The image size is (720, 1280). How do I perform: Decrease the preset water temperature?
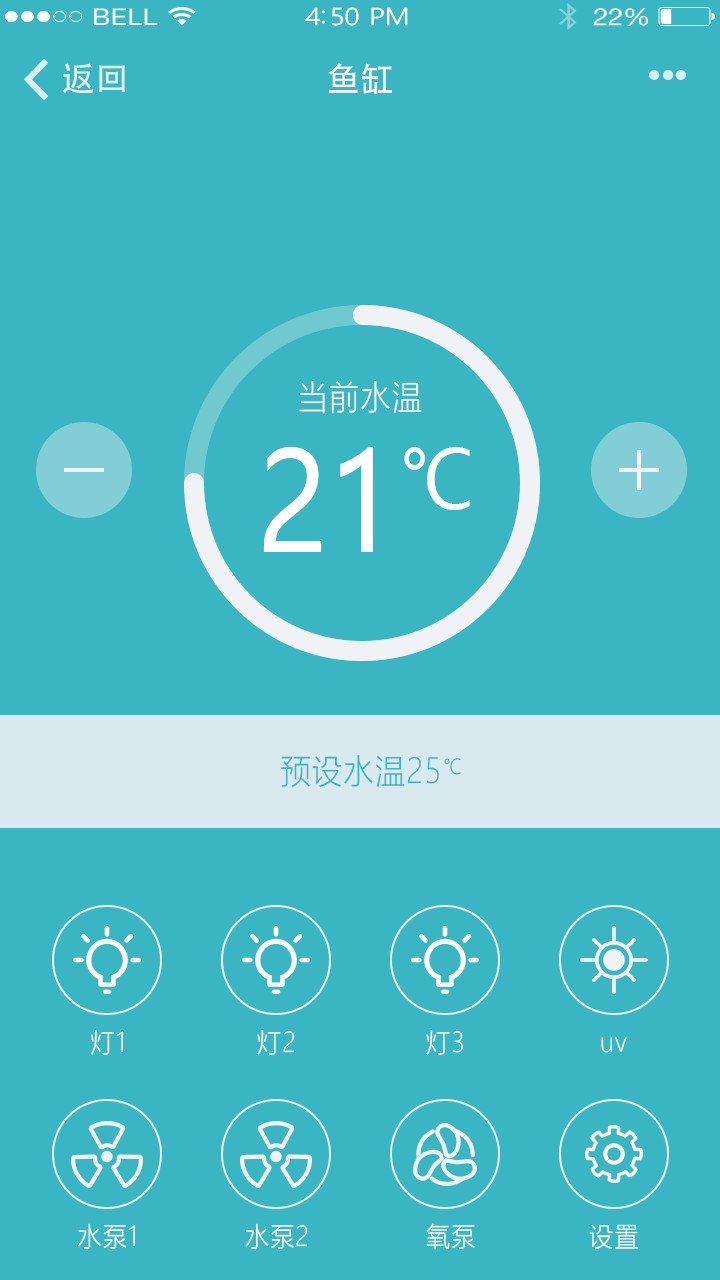coord(84,470)
